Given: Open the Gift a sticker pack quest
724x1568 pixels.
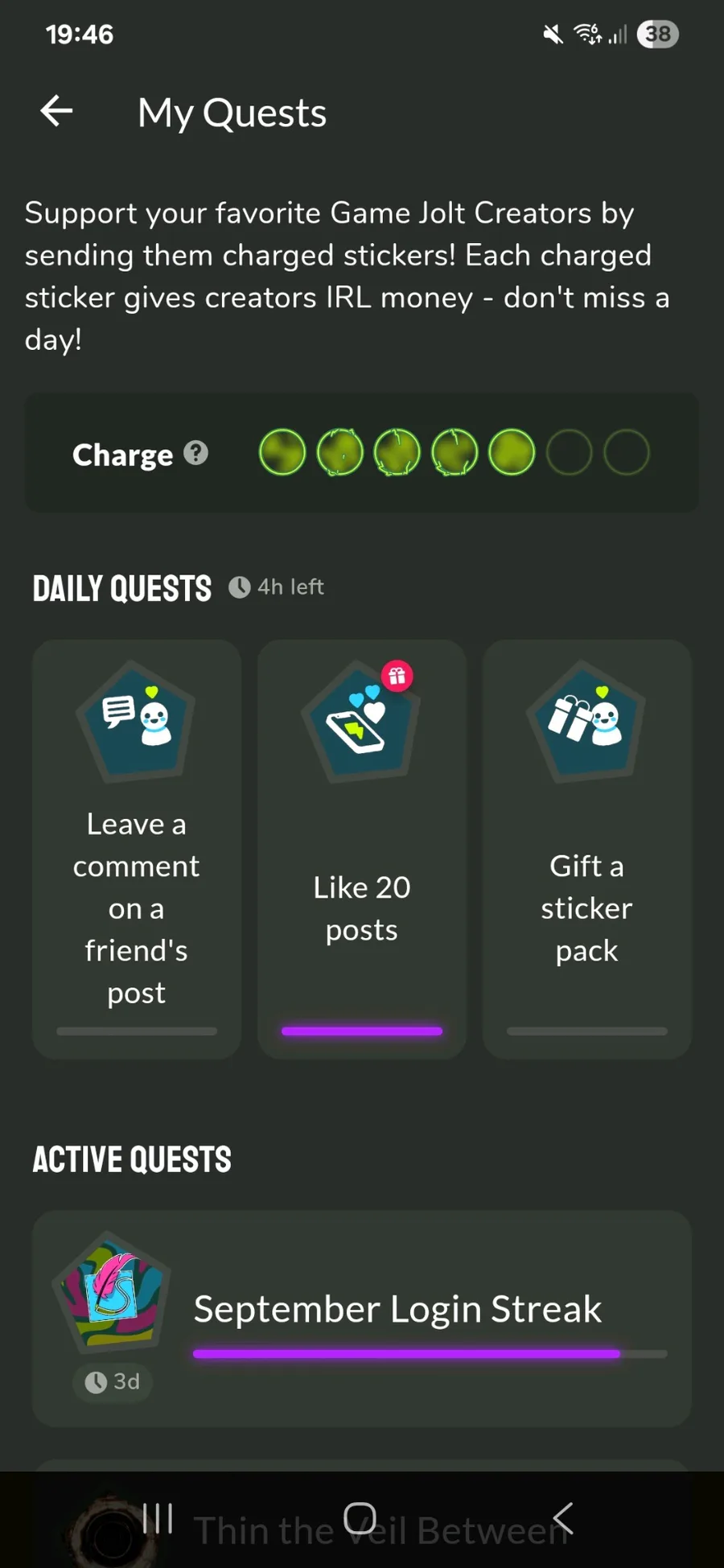Looking at the screenshot, I should point(587,849).
